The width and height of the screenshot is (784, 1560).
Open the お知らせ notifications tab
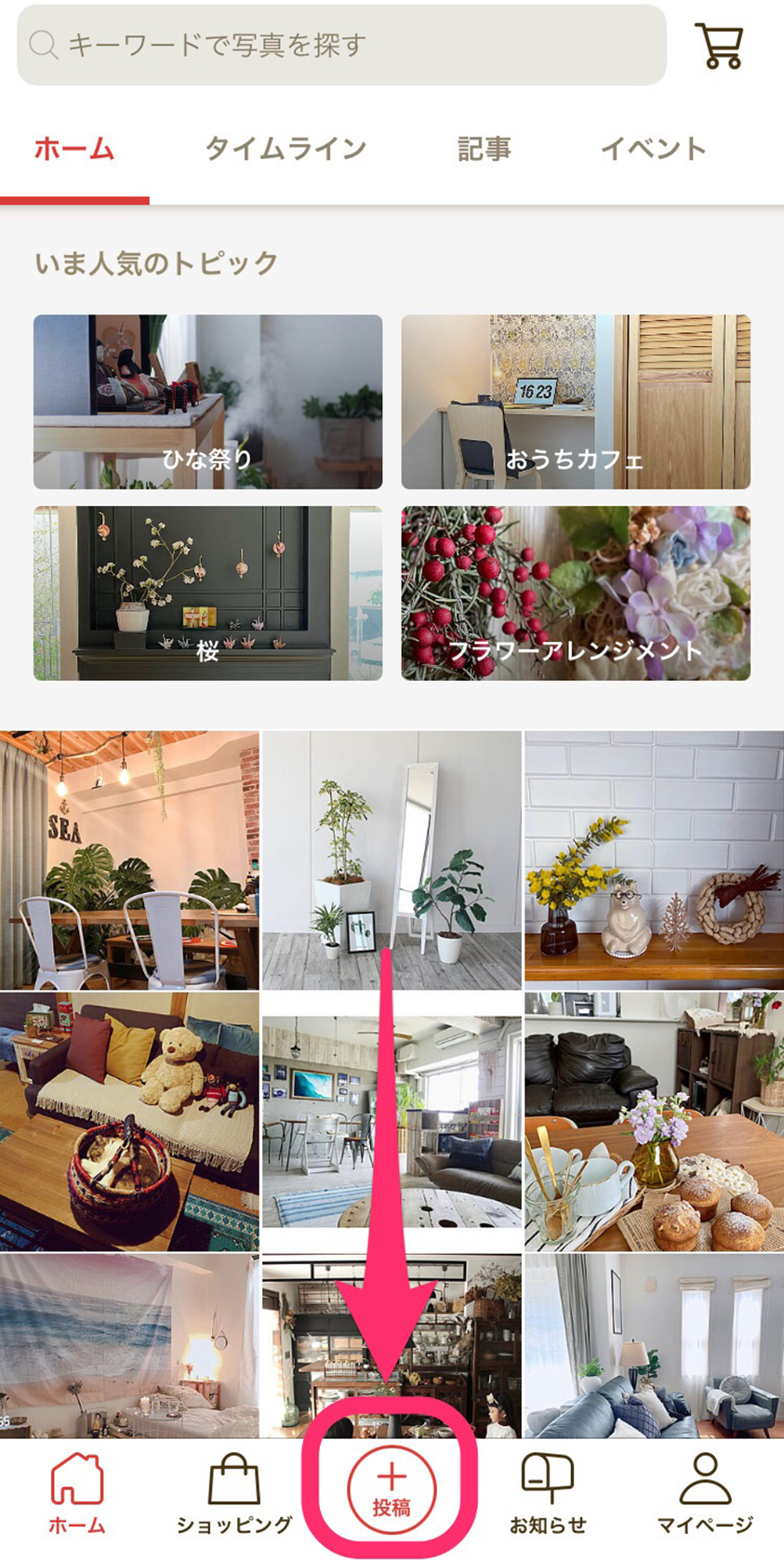[x=548, y=1494]
